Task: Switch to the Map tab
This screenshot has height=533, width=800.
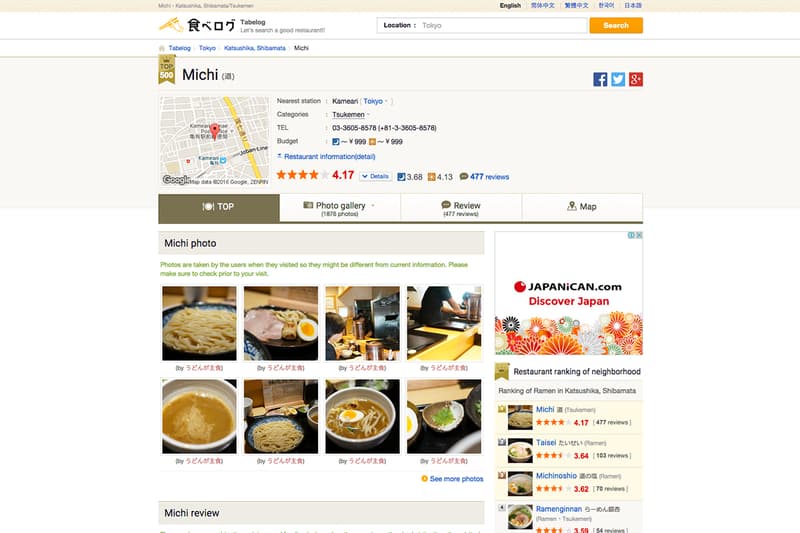Action: pyautogui.click(x=581, y=207)
